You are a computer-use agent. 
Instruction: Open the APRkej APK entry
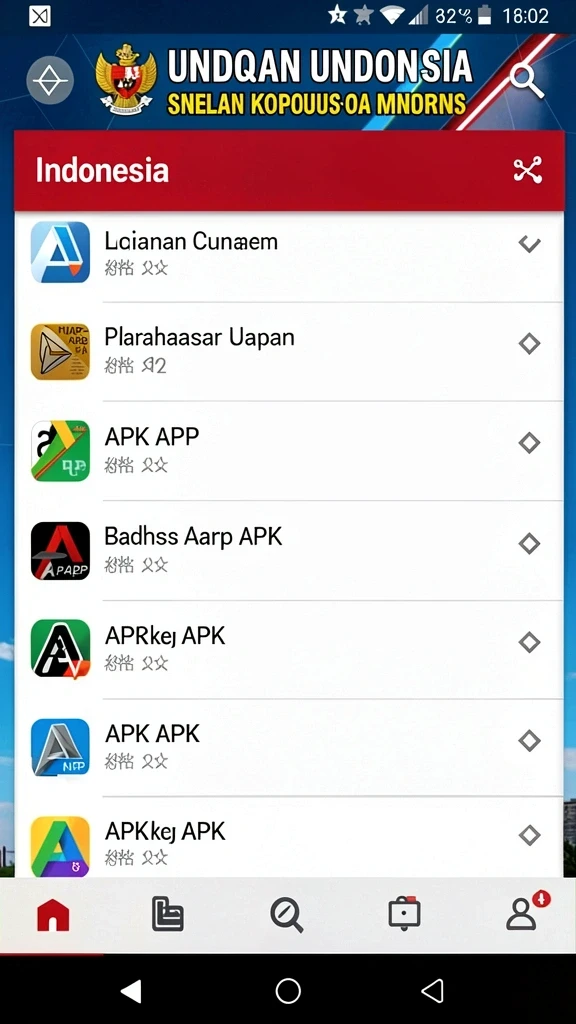[289, 649]
